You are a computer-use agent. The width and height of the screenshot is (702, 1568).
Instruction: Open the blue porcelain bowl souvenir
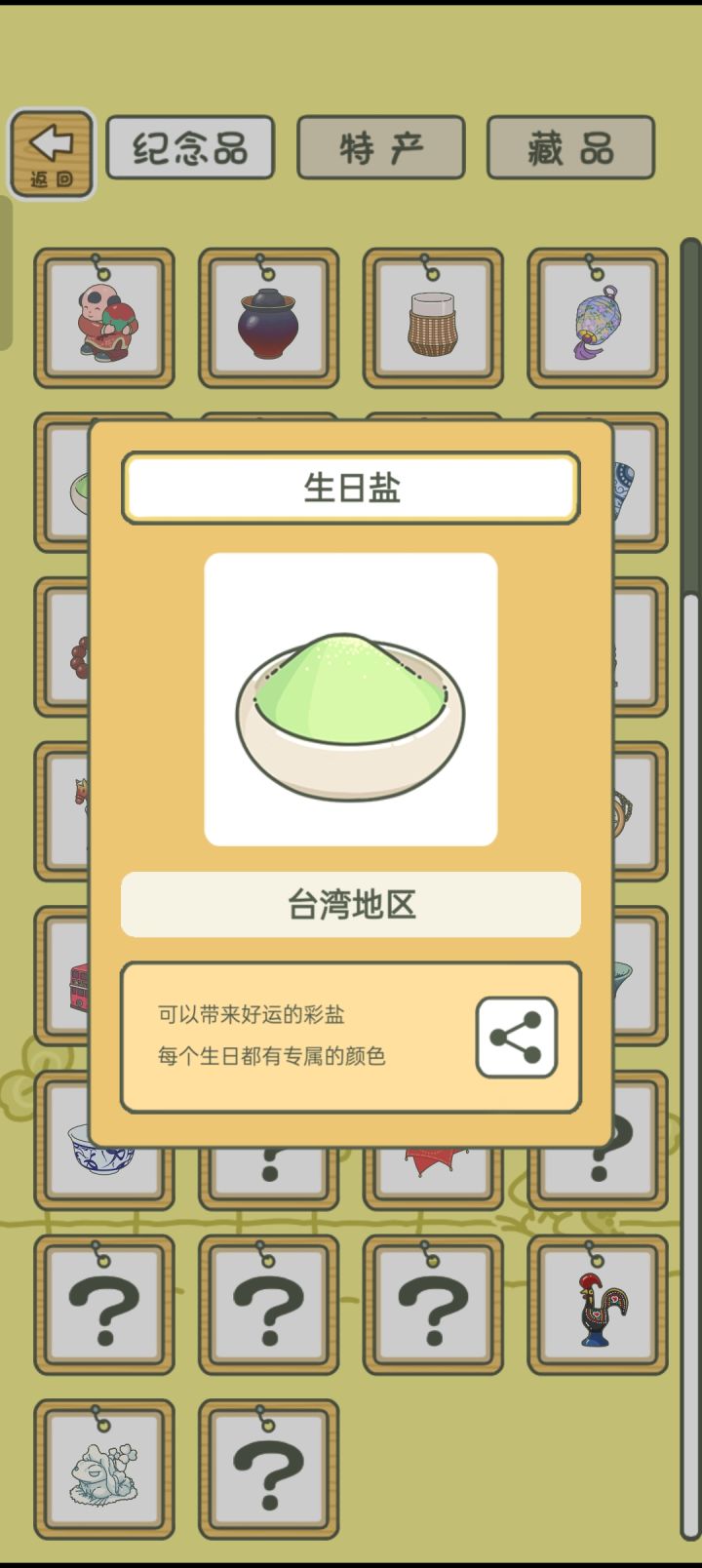pyautogui.click(x=104, y=1151)
